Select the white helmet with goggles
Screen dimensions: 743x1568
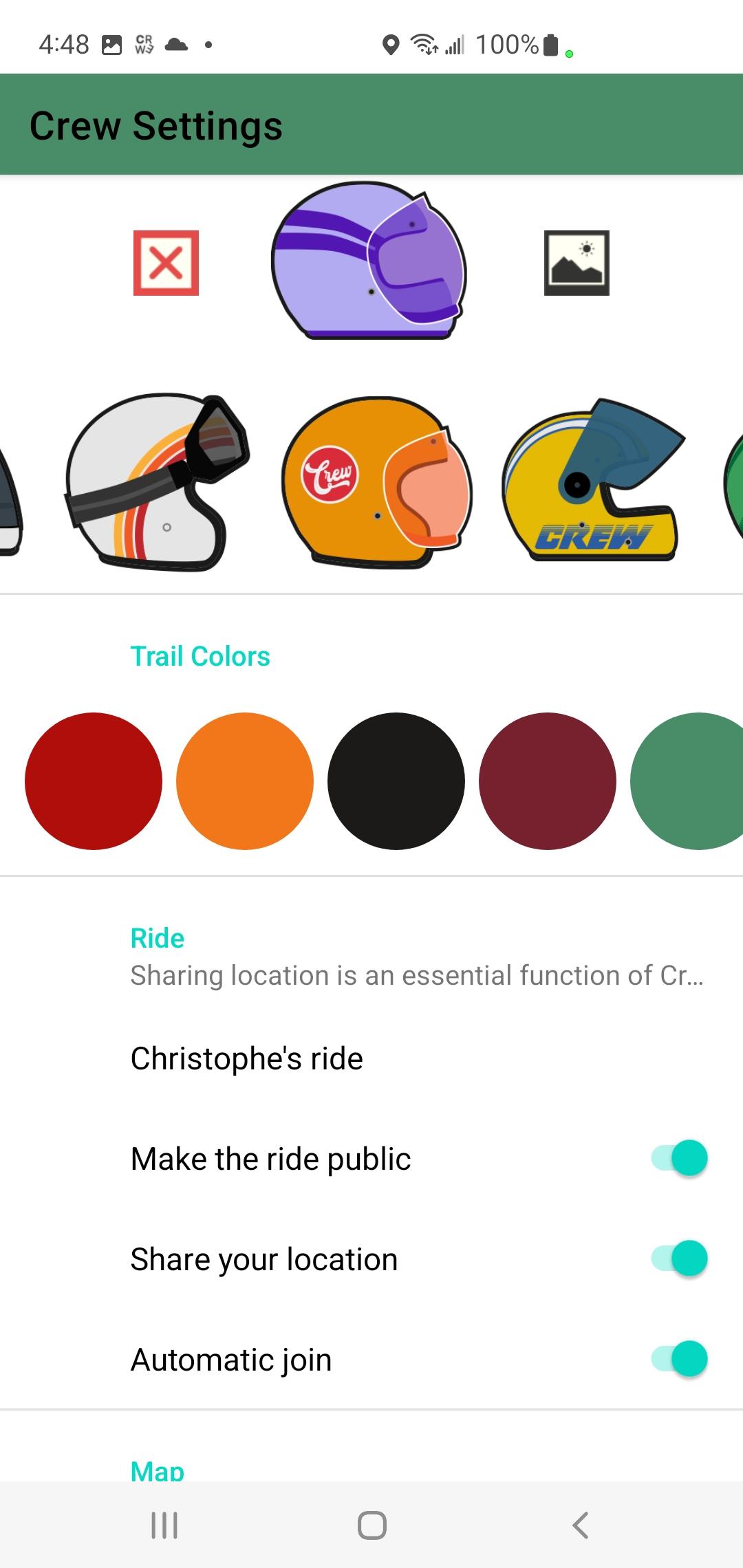(x=158, y=481)
